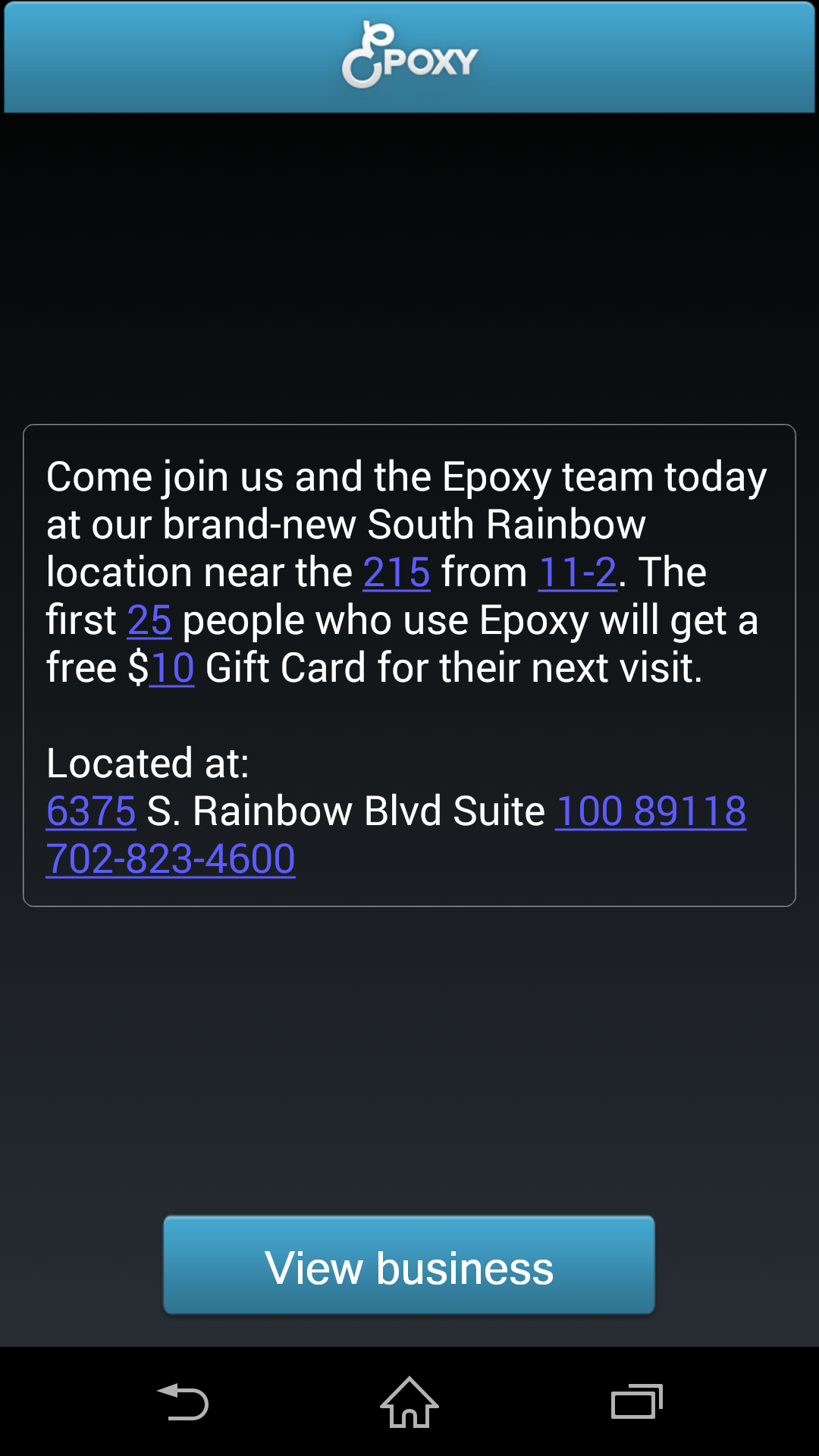The width and height of the screenshot is (819, 1456).
Task: Open the underlined 215 link
Action: pos(397,572)
